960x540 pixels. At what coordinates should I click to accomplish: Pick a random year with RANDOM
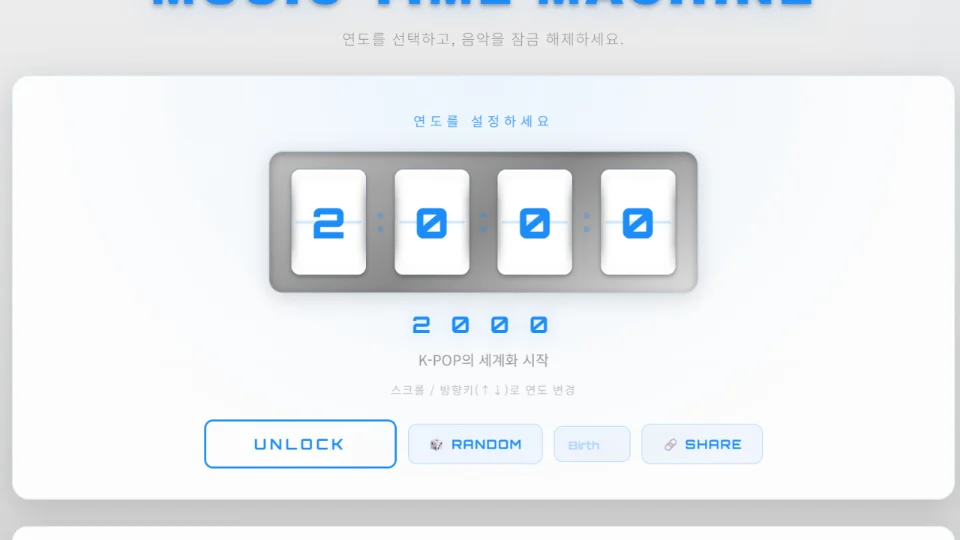[x=475, y=444]
